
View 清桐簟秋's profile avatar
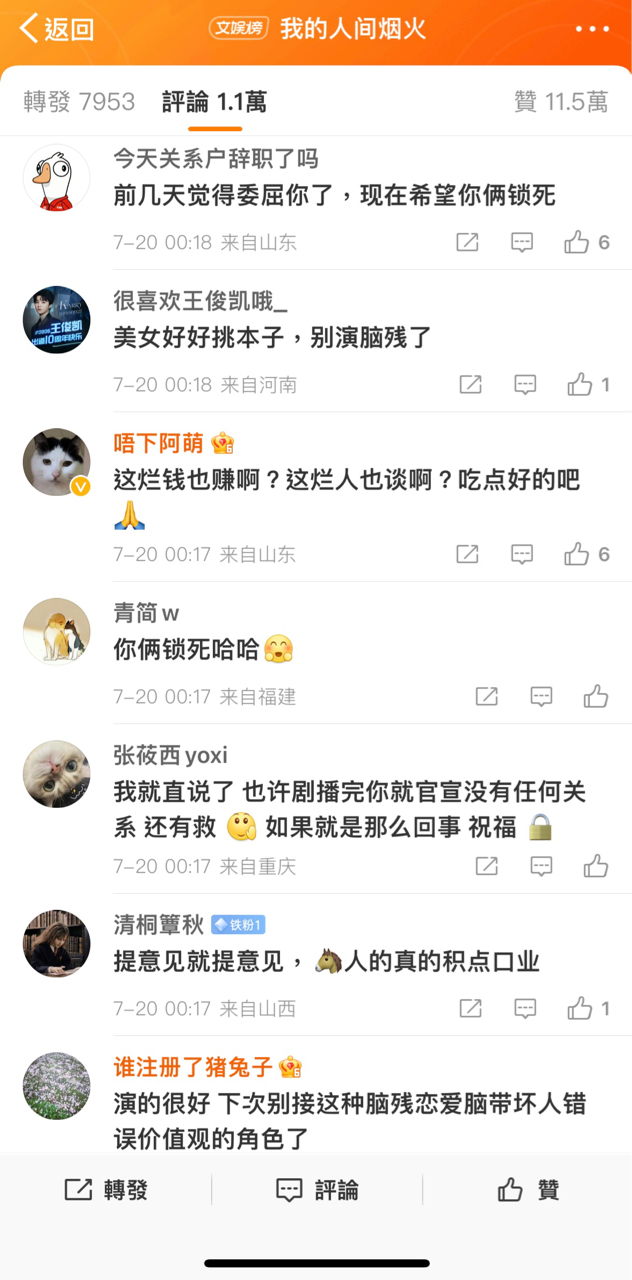click(57, 943)
